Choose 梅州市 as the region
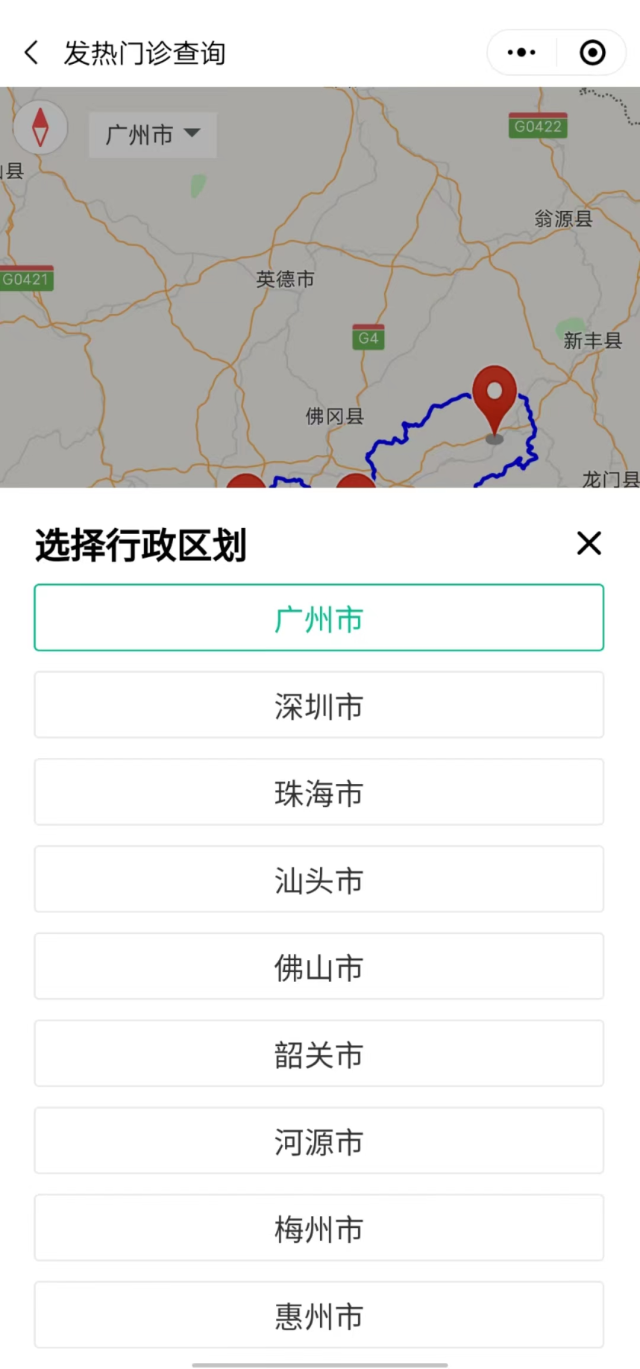Image resolution: width=640 pixels, height=1369 pixels. (319, 1227)
